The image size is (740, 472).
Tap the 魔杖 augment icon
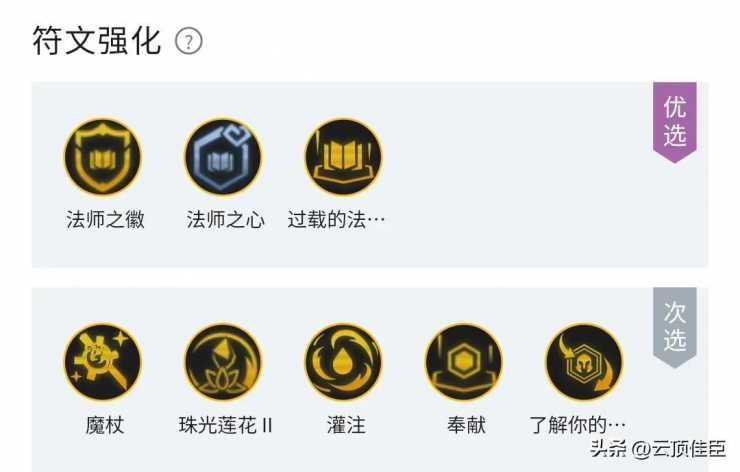coord(103,362)
